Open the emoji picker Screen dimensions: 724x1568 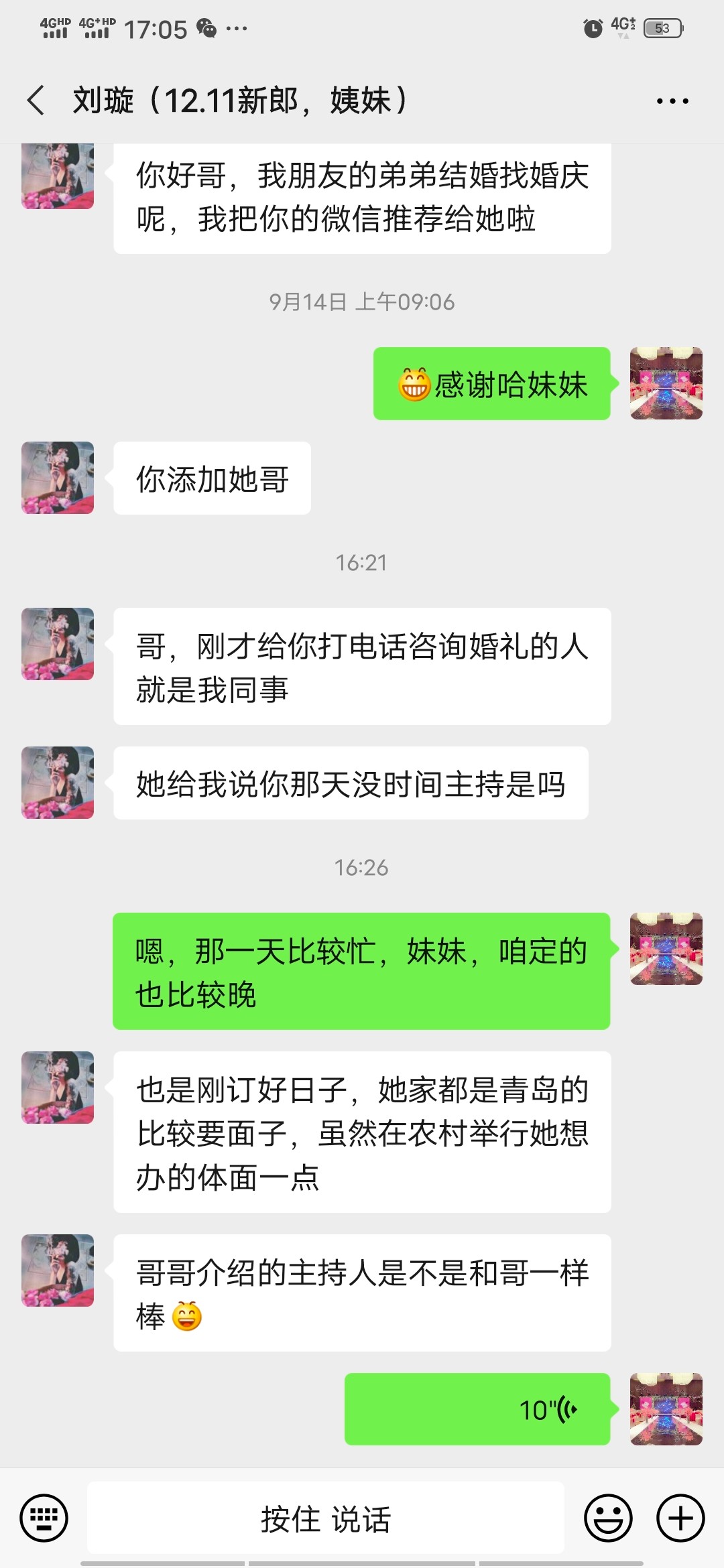point(609,1518)
